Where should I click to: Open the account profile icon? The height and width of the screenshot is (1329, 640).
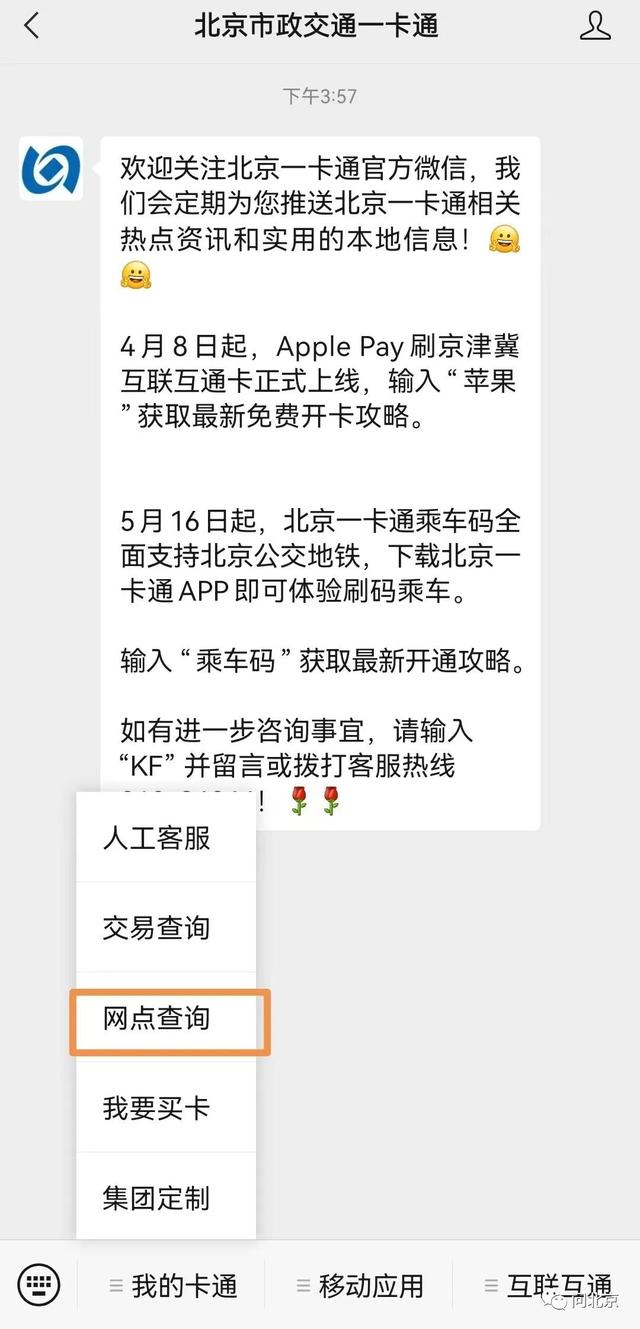point(595,26)
